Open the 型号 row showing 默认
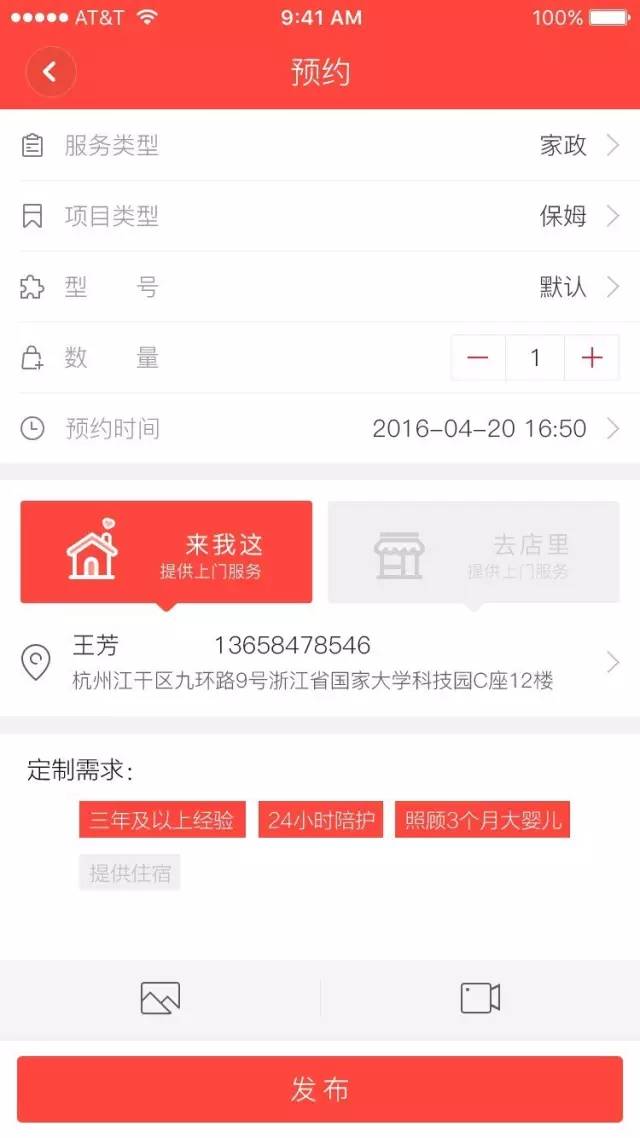The height and width of the screenshot is (1138, 640). [320, 288]
